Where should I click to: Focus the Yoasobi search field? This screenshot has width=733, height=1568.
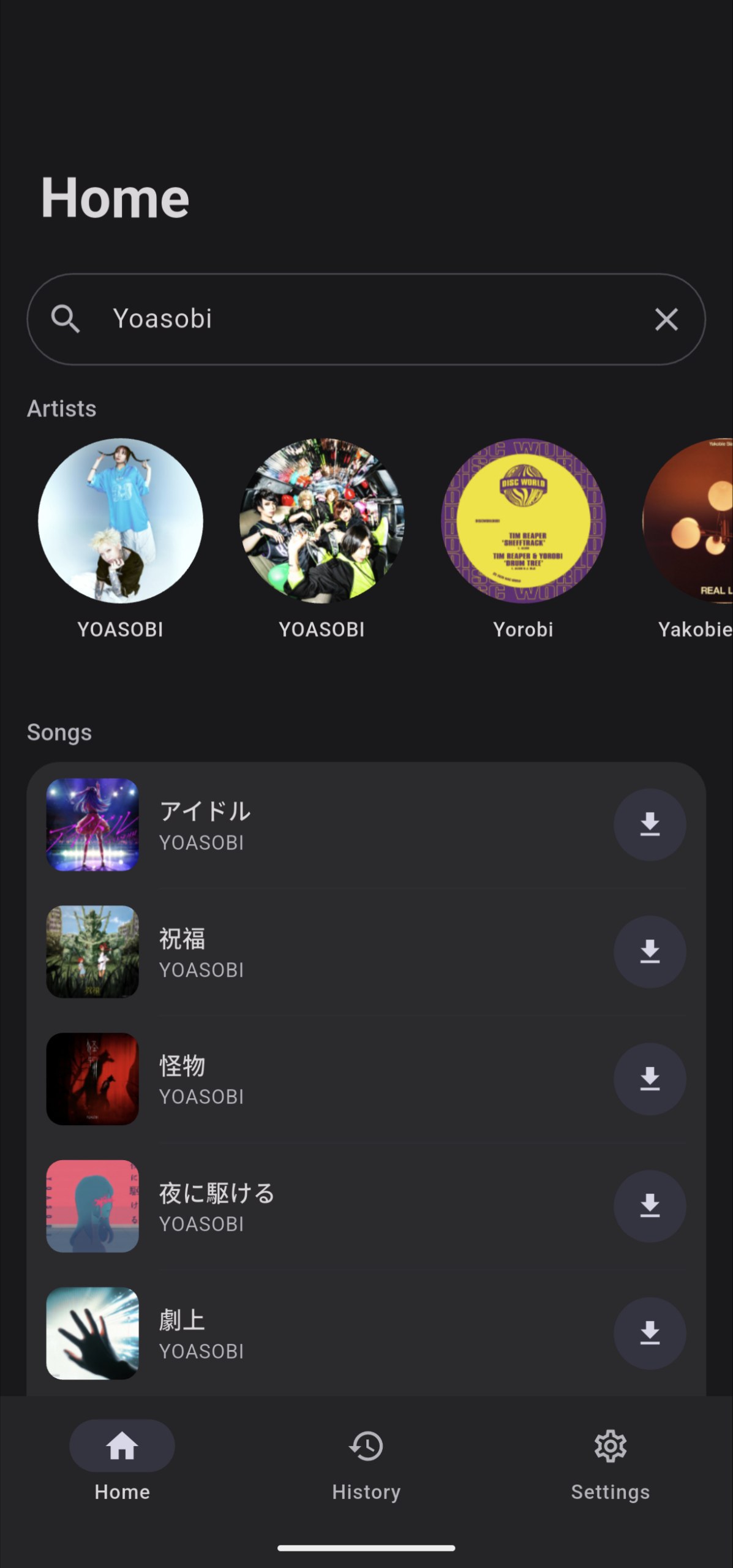pos(367,319)
